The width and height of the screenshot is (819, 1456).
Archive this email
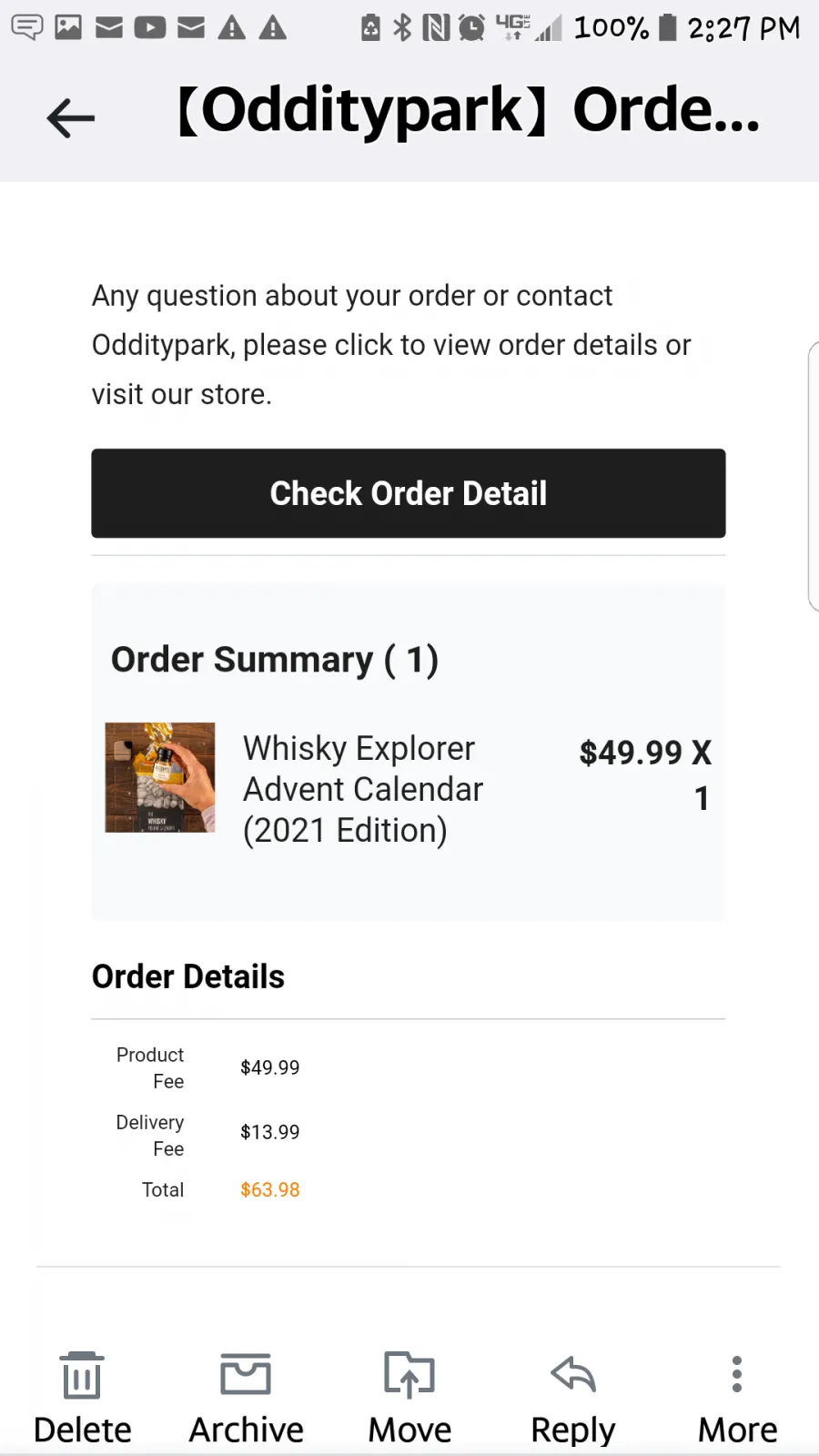coord(246,1399)
